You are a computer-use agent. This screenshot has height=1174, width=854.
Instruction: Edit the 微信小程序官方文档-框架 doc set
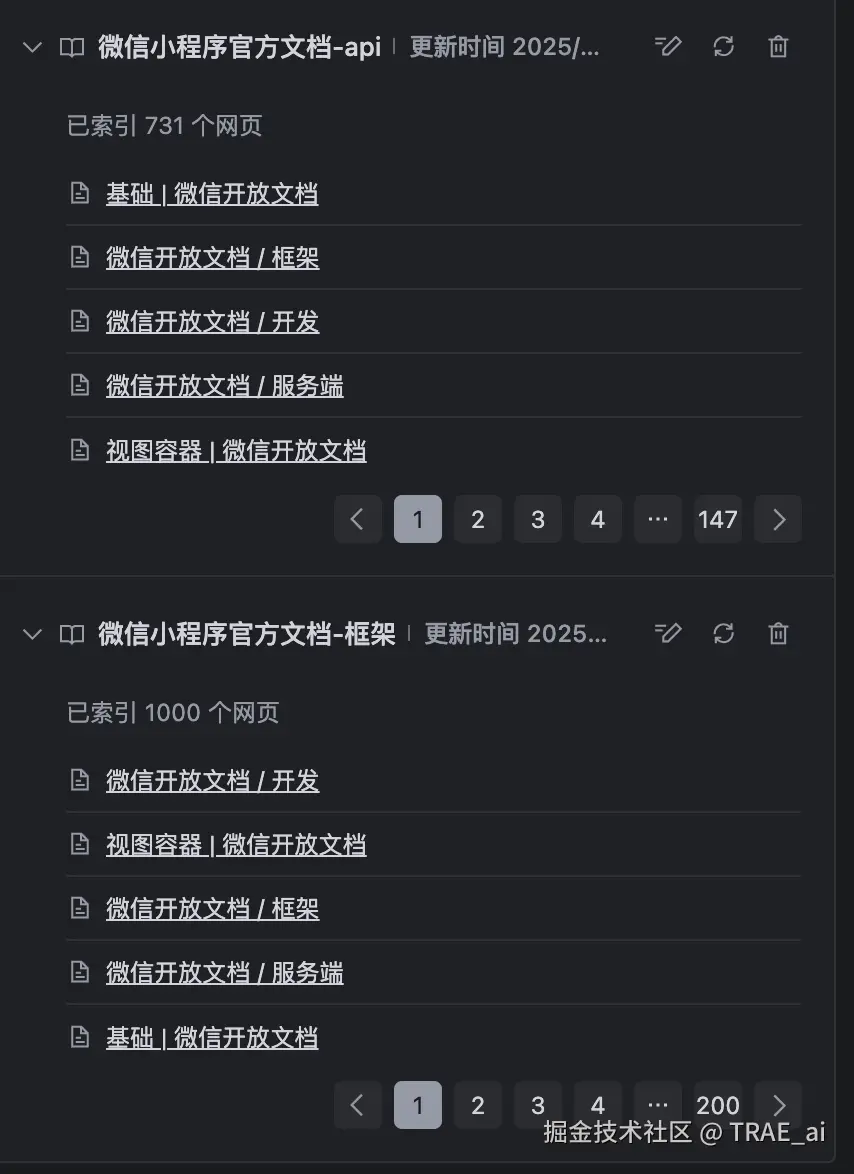coord(668,633)
